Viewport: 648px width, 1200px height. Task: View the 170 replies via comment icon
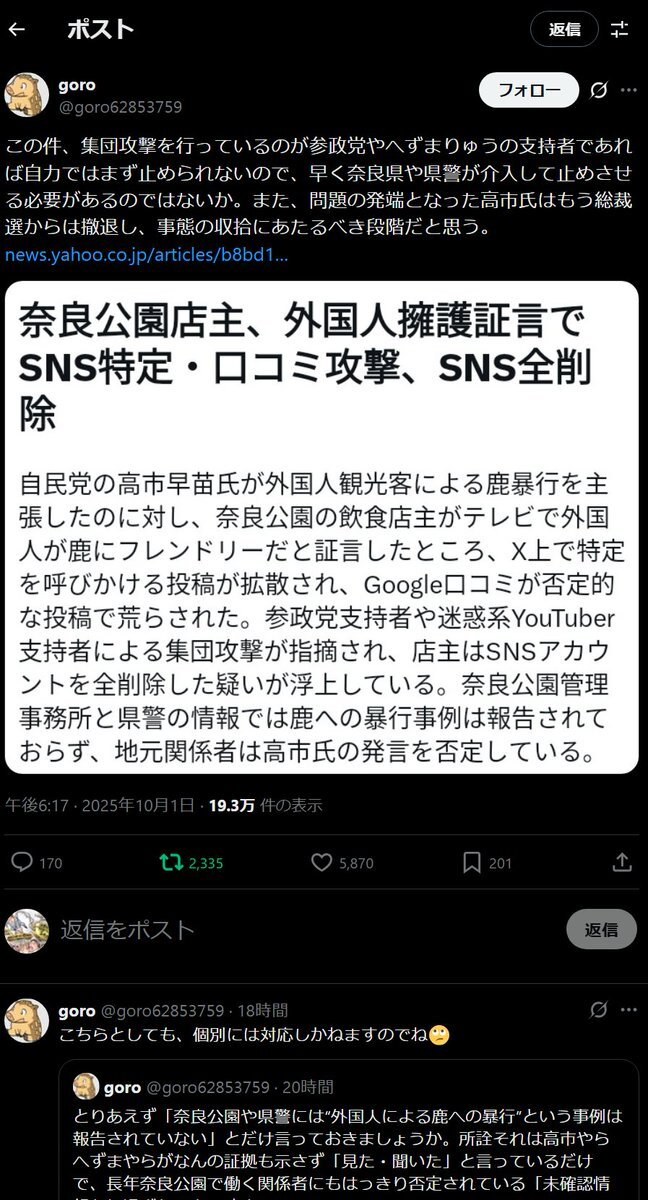36,862
